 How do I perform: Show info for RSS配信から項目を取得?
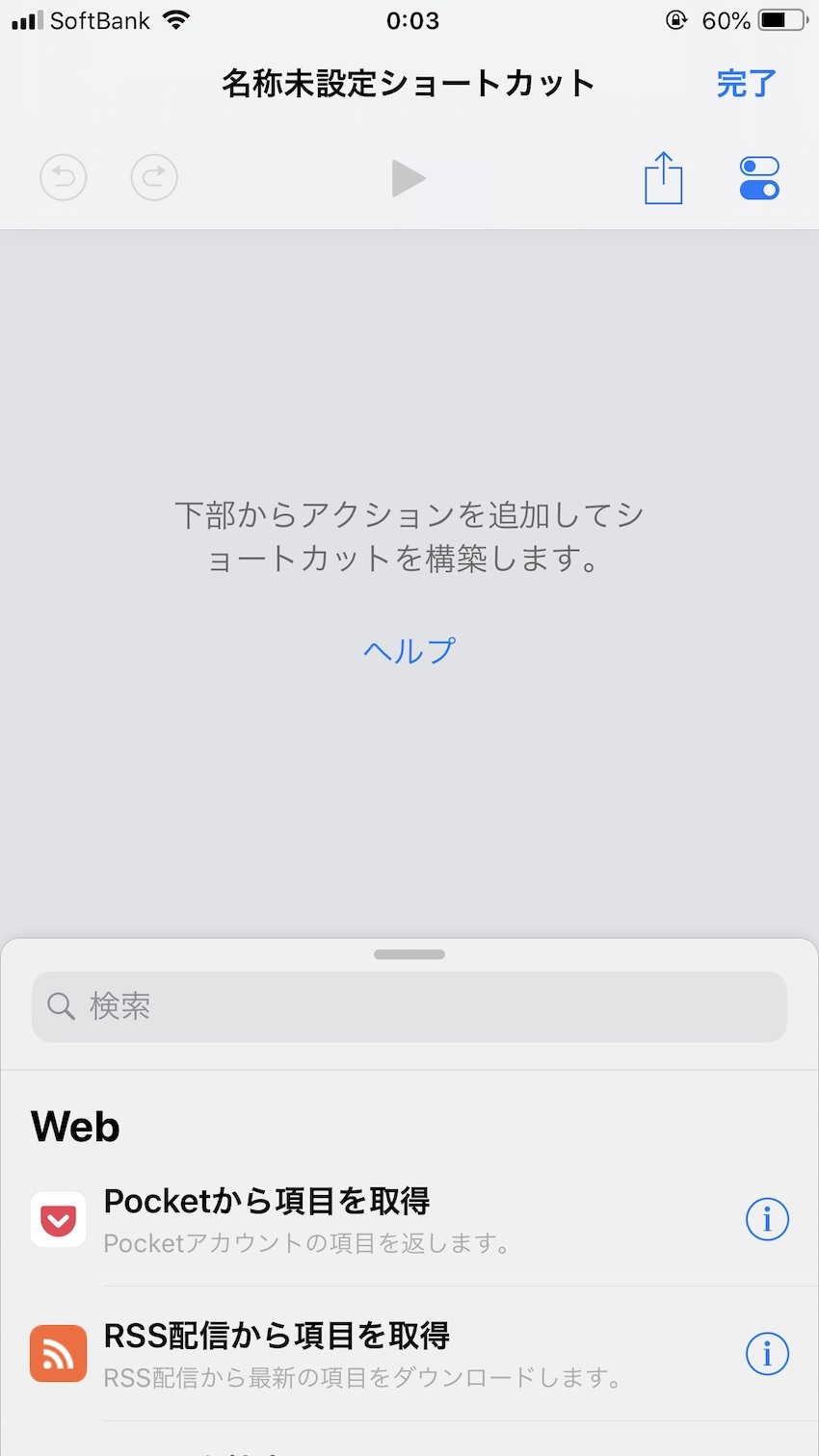(x=767, y=1353)
